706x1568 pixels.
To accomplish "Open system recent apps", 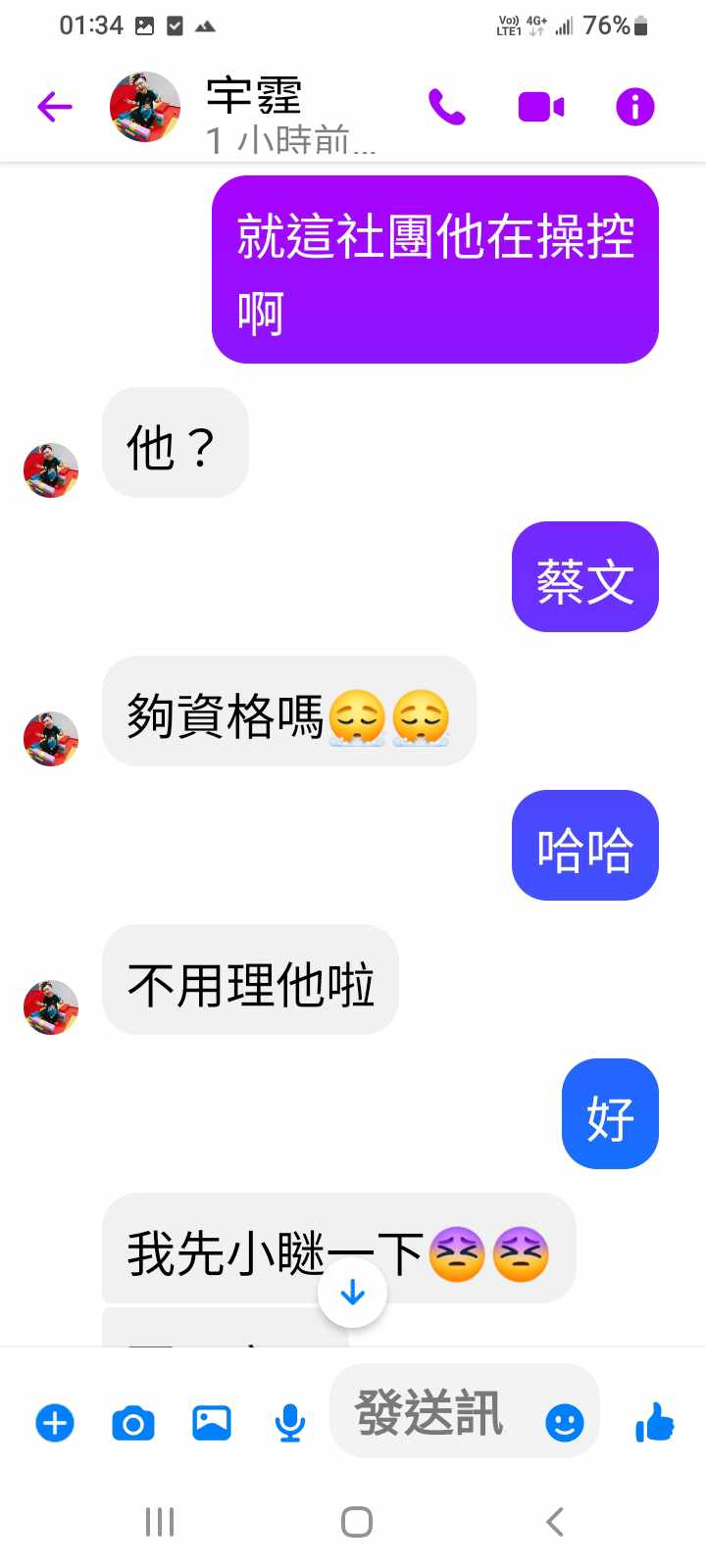I will 160,1522.
